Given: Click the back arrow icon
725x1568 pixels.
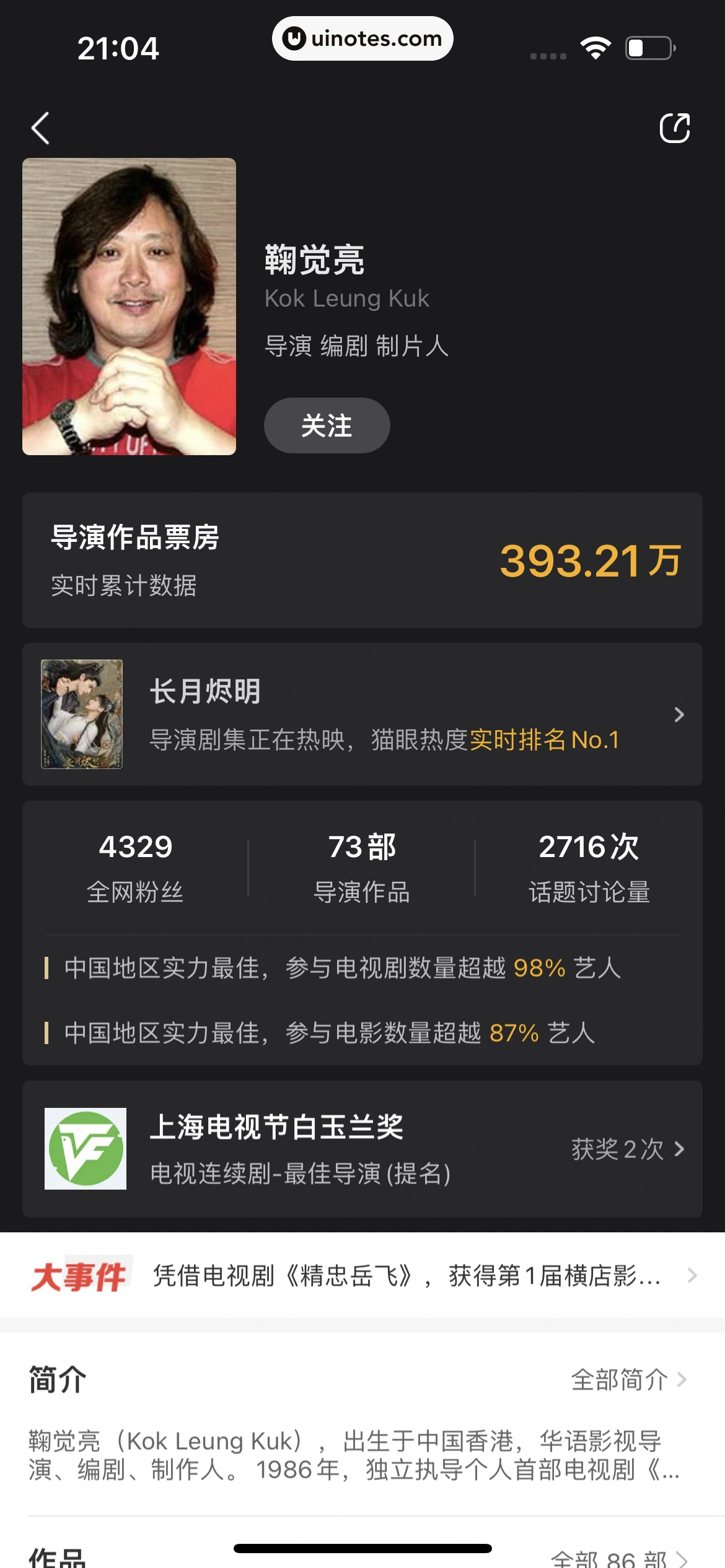Looking at the screenshot, I should pos(41,127).
